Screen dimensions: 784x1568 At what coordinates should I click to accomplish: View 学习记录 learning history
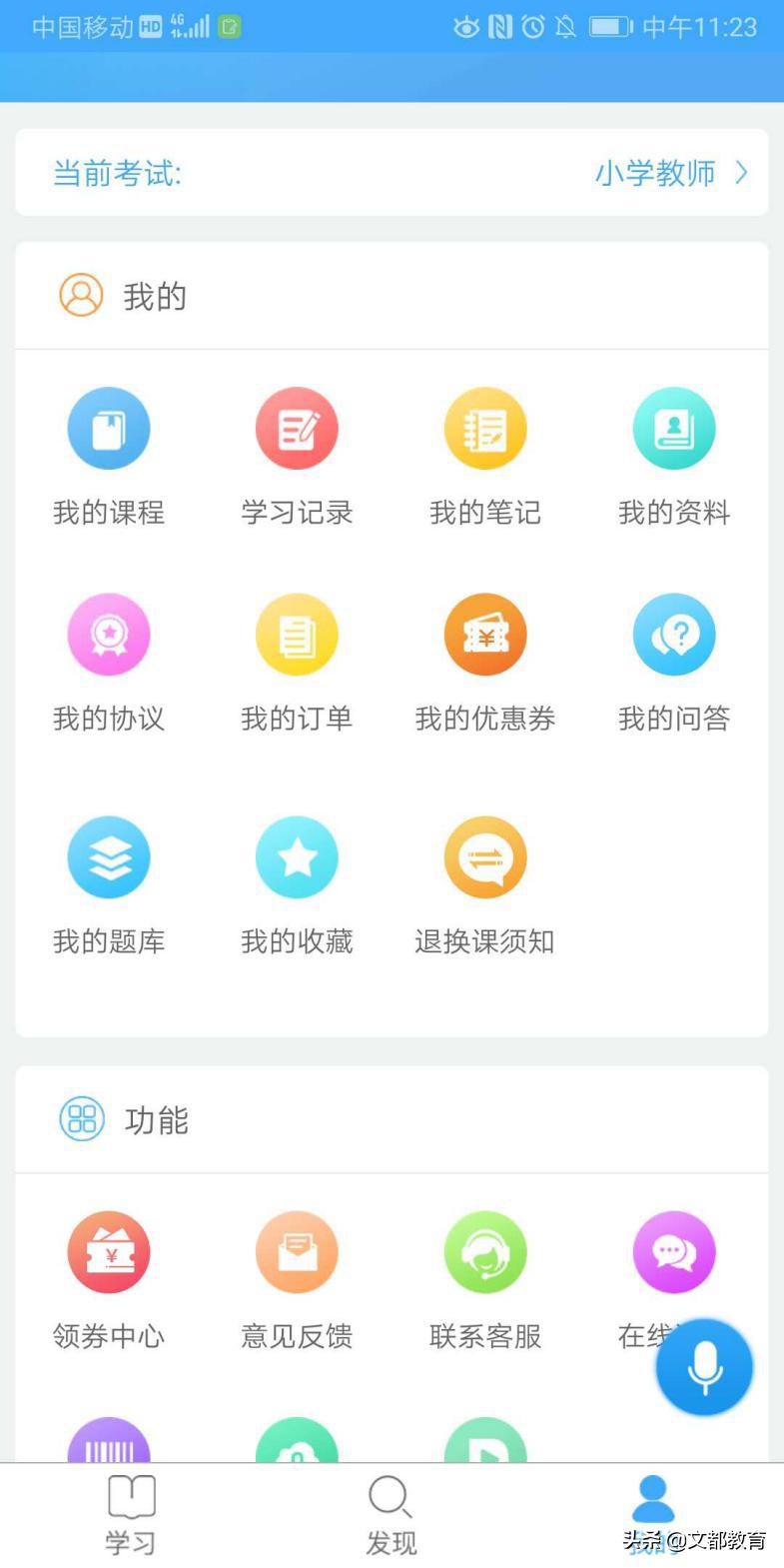(296, 455)
